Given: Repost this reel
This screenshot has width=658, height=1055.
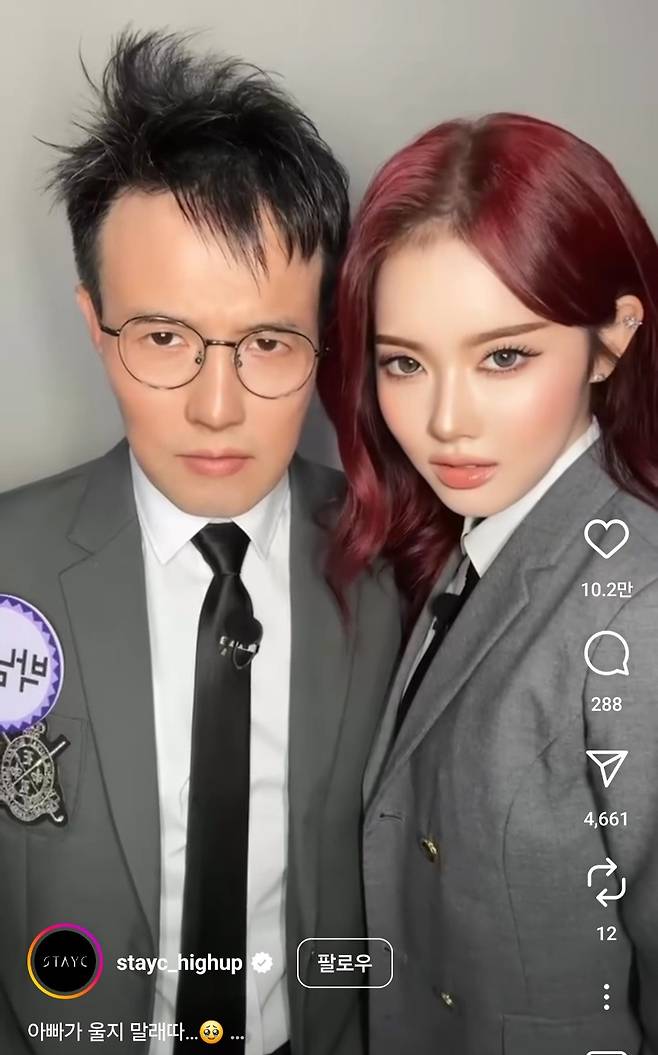Looking at the screenshot, I should coord(606,882).
